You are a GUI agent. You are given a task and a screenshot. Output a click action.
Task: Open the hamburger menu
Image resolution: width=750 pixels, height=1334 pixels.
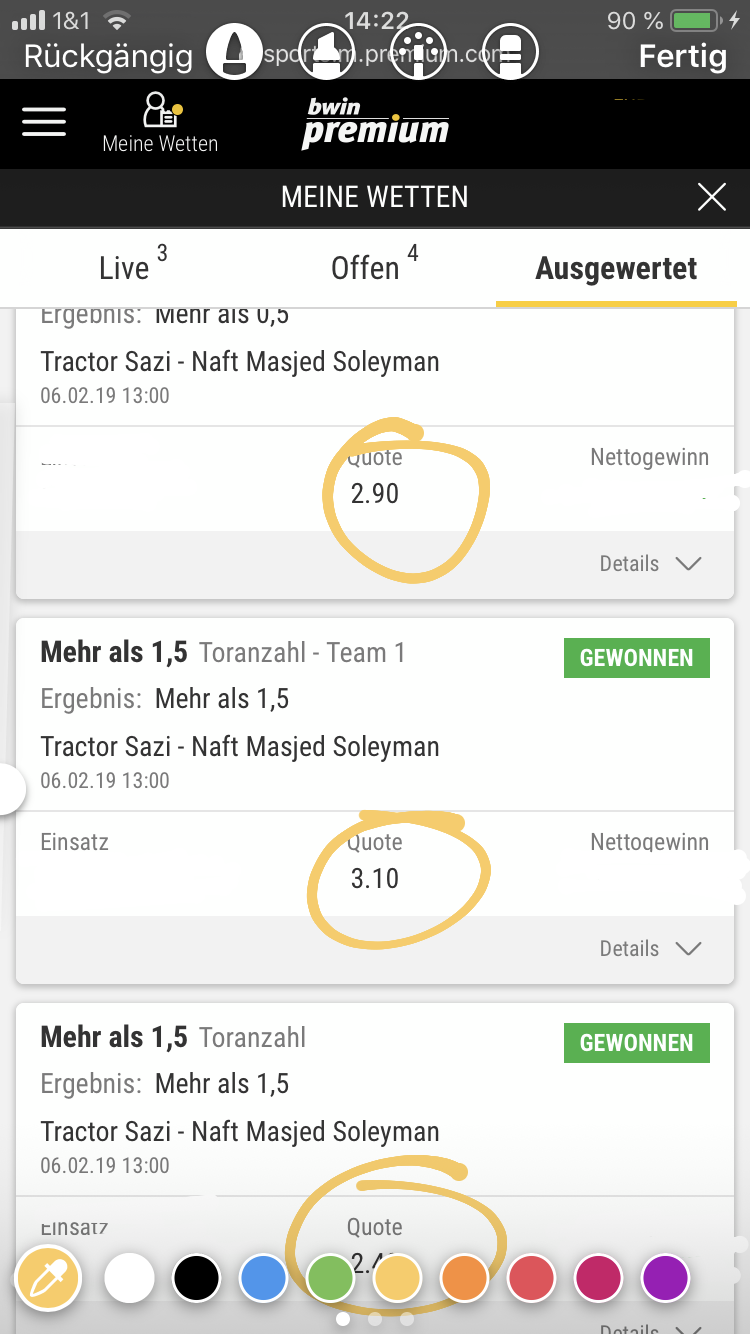(x=44, y=121)
